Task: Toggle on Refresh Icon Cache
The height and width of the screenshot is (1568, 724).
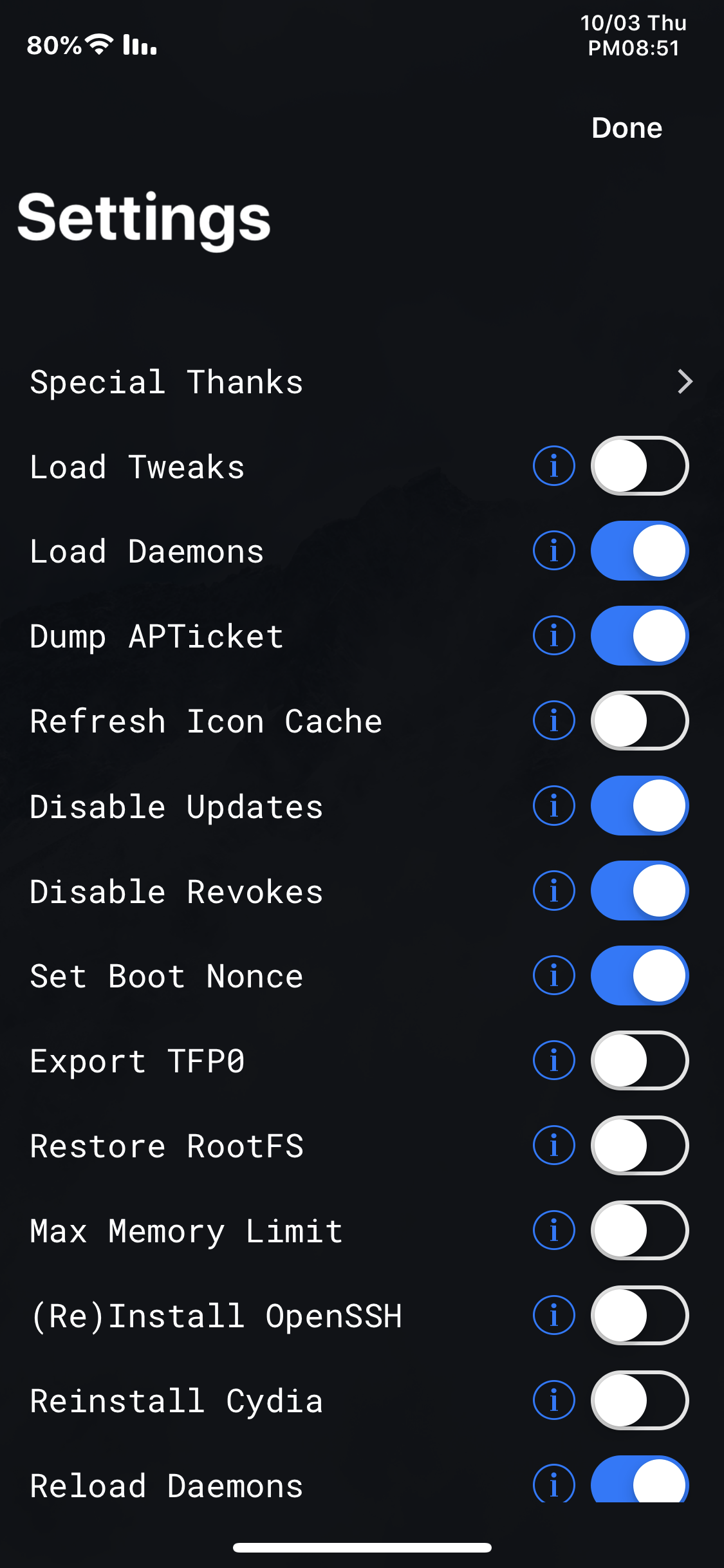Action: point(640,721)
